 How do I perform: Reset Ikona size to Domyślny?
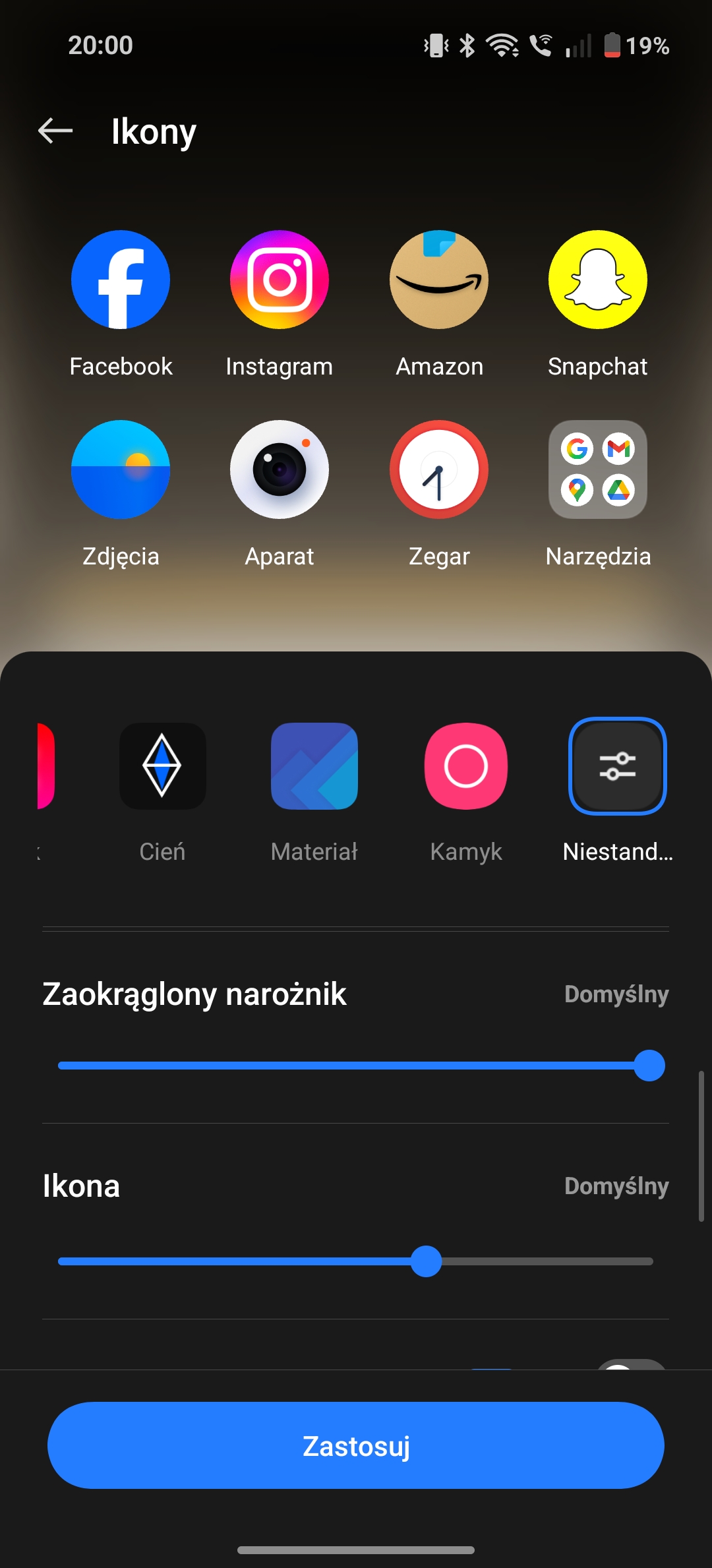tap(616, 1186)
